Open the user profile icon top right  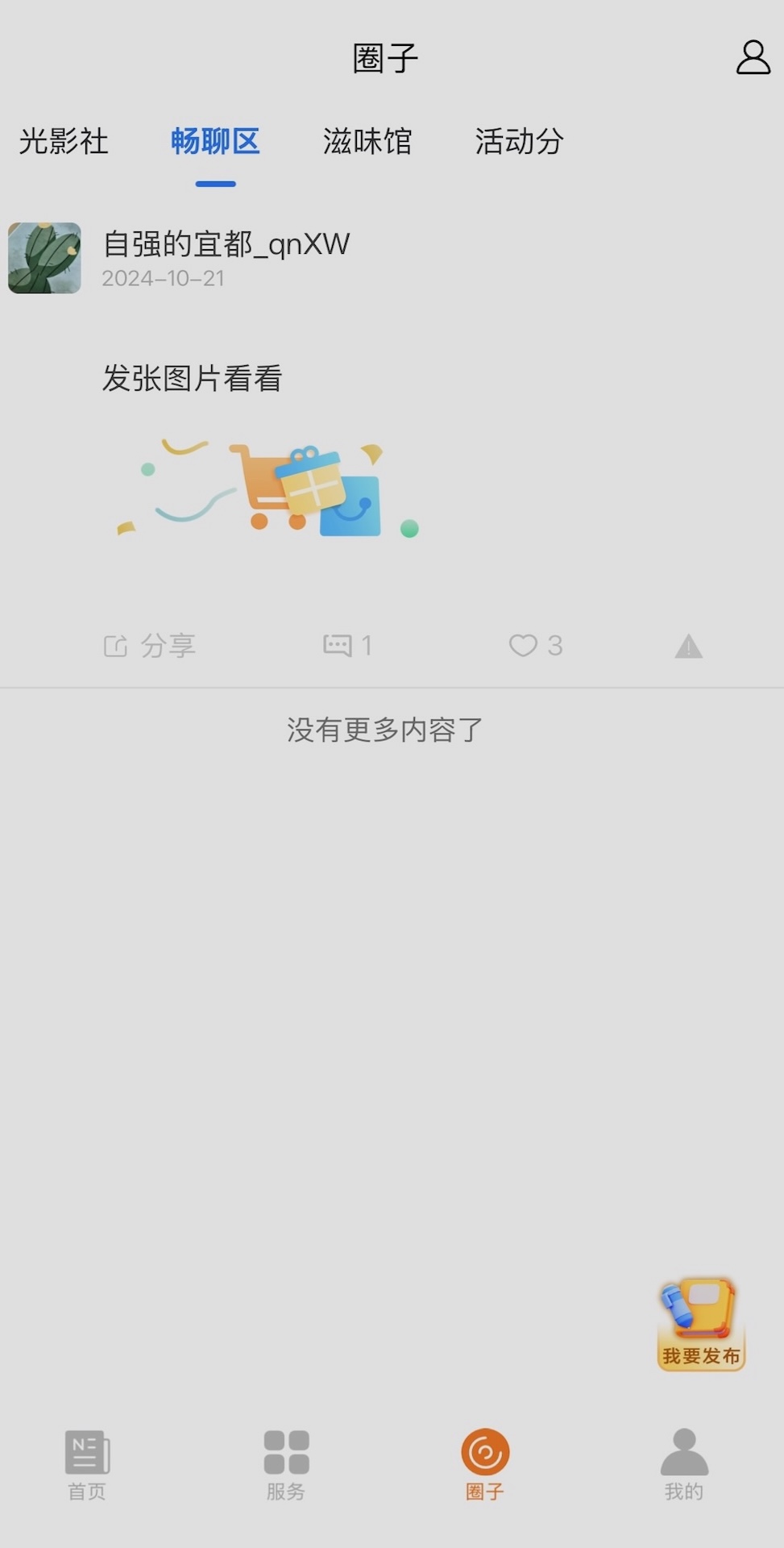click(x=753, y=57)
